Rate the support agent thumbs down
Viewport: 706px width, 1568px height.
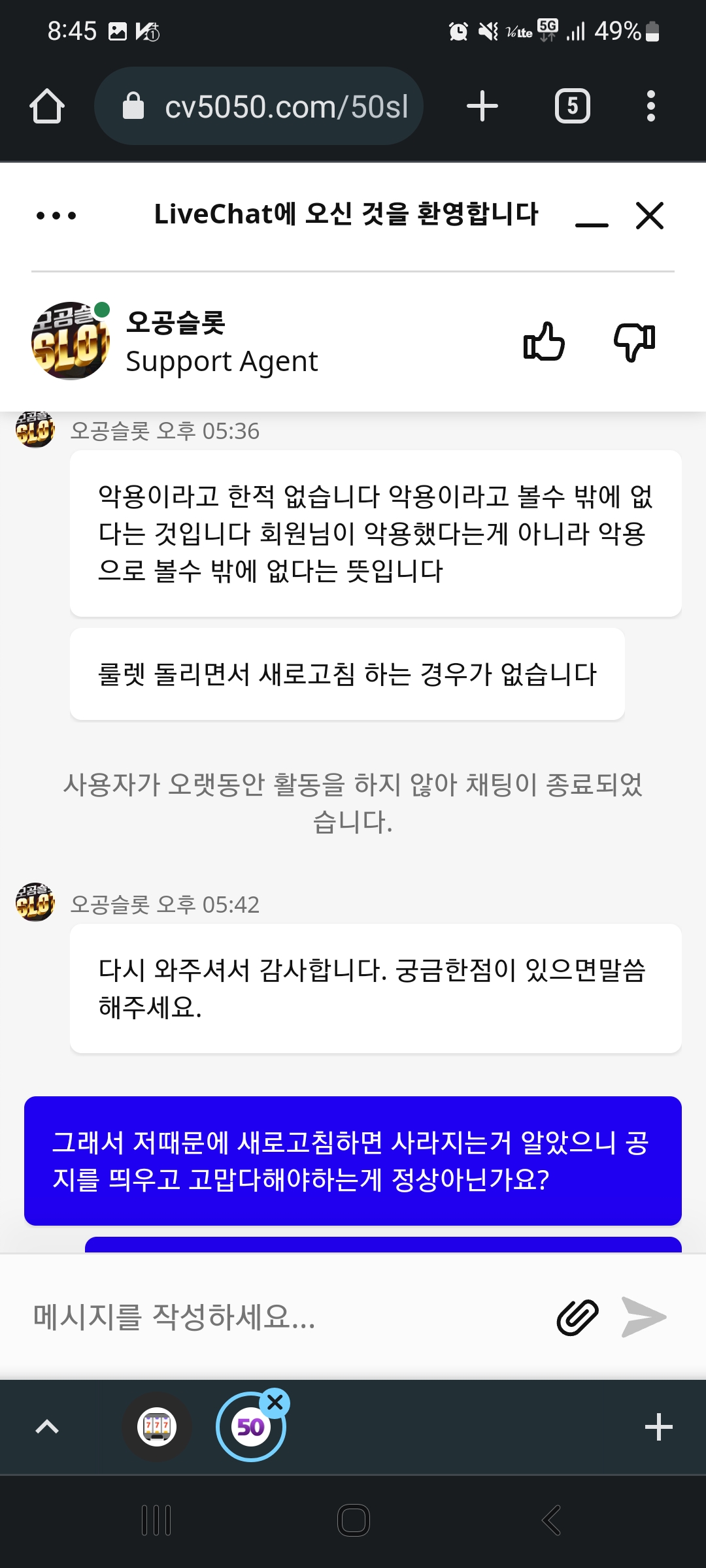[x=634, y=341]
